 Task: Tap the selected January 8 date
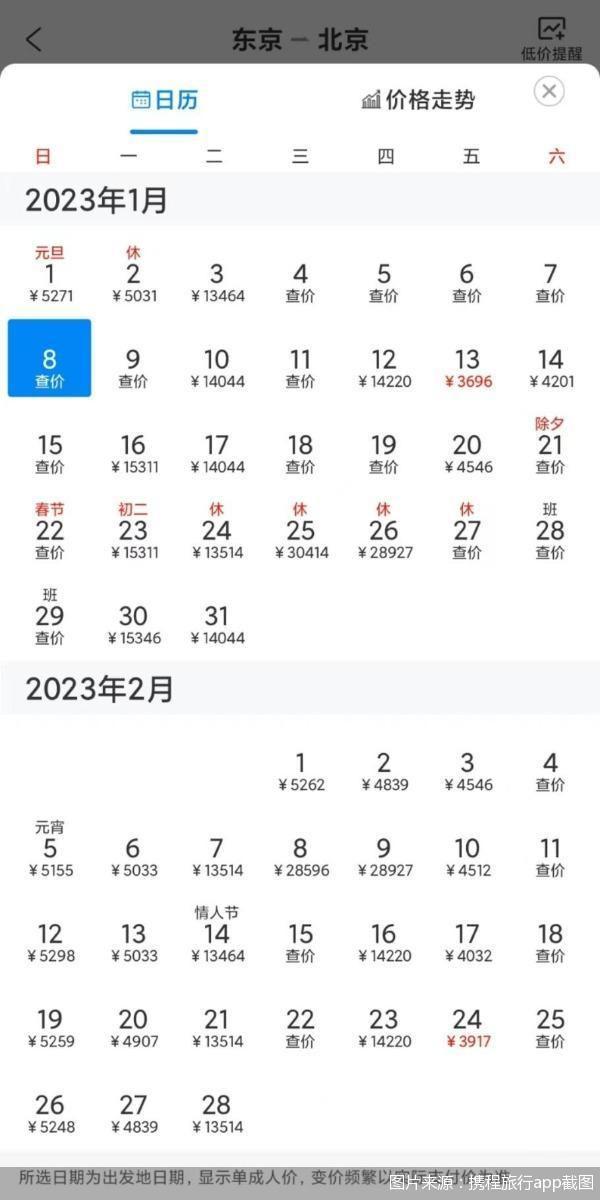point(50,358)
